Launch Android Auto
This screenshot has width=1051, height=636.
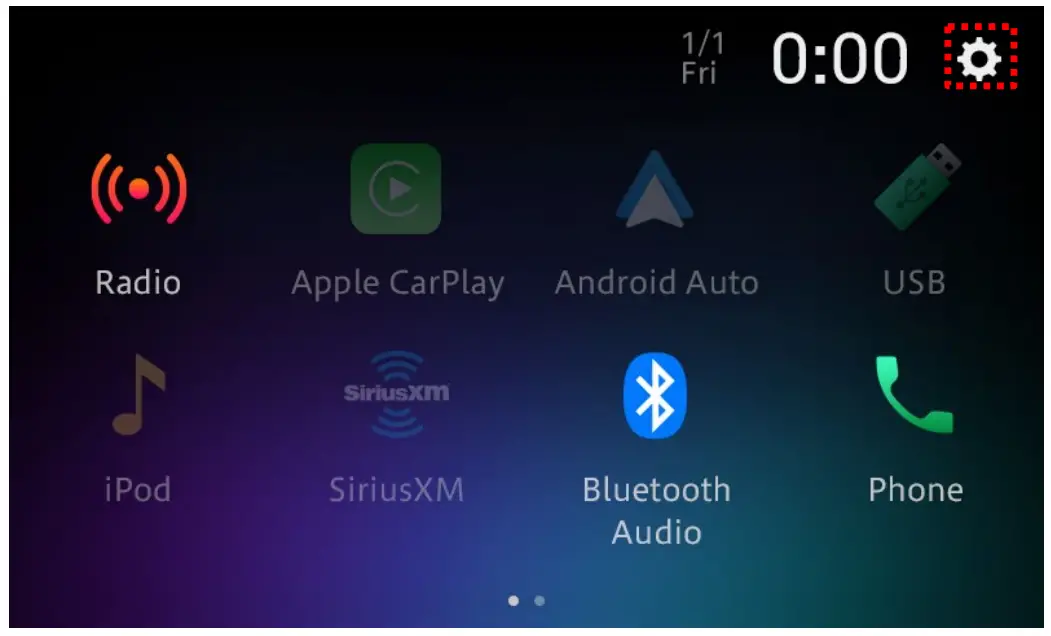pyautogui.click(x=655, y=192)
